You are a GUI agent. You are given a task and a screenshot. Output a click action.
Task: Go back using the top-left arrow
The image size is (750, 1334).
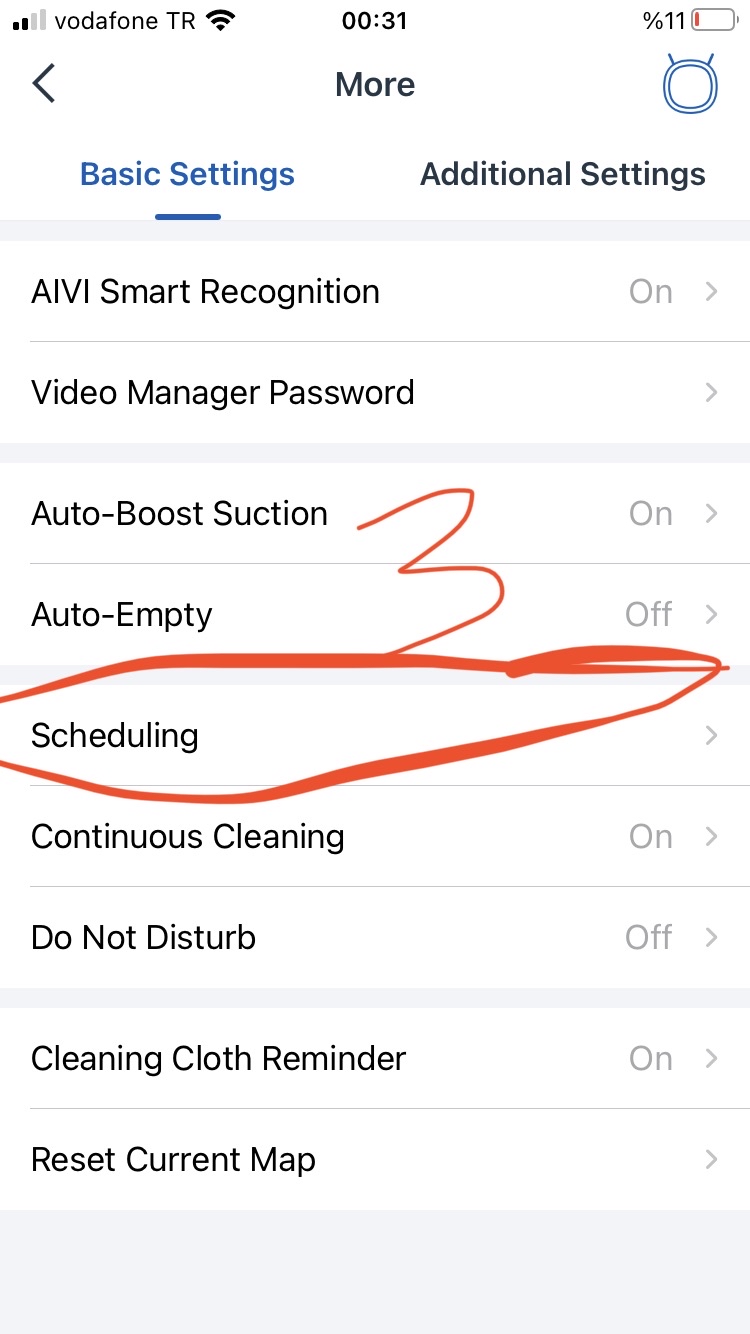[44, 84]
